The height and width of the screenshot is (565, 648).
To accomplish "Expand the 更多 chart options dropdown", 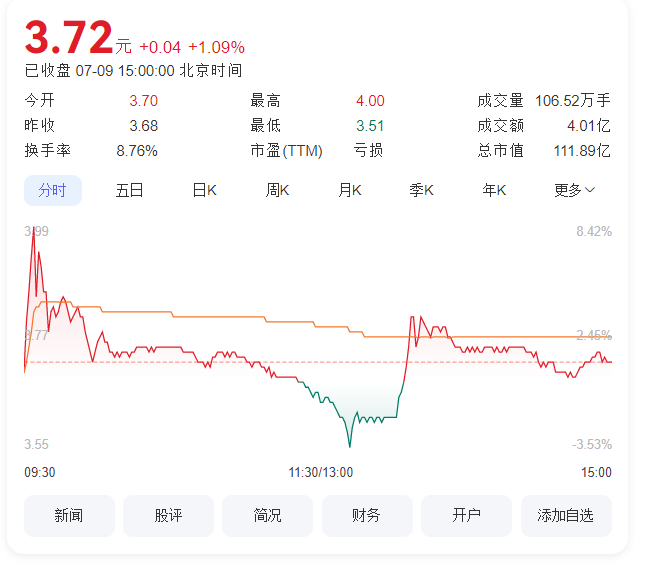I will click(575, 190).
